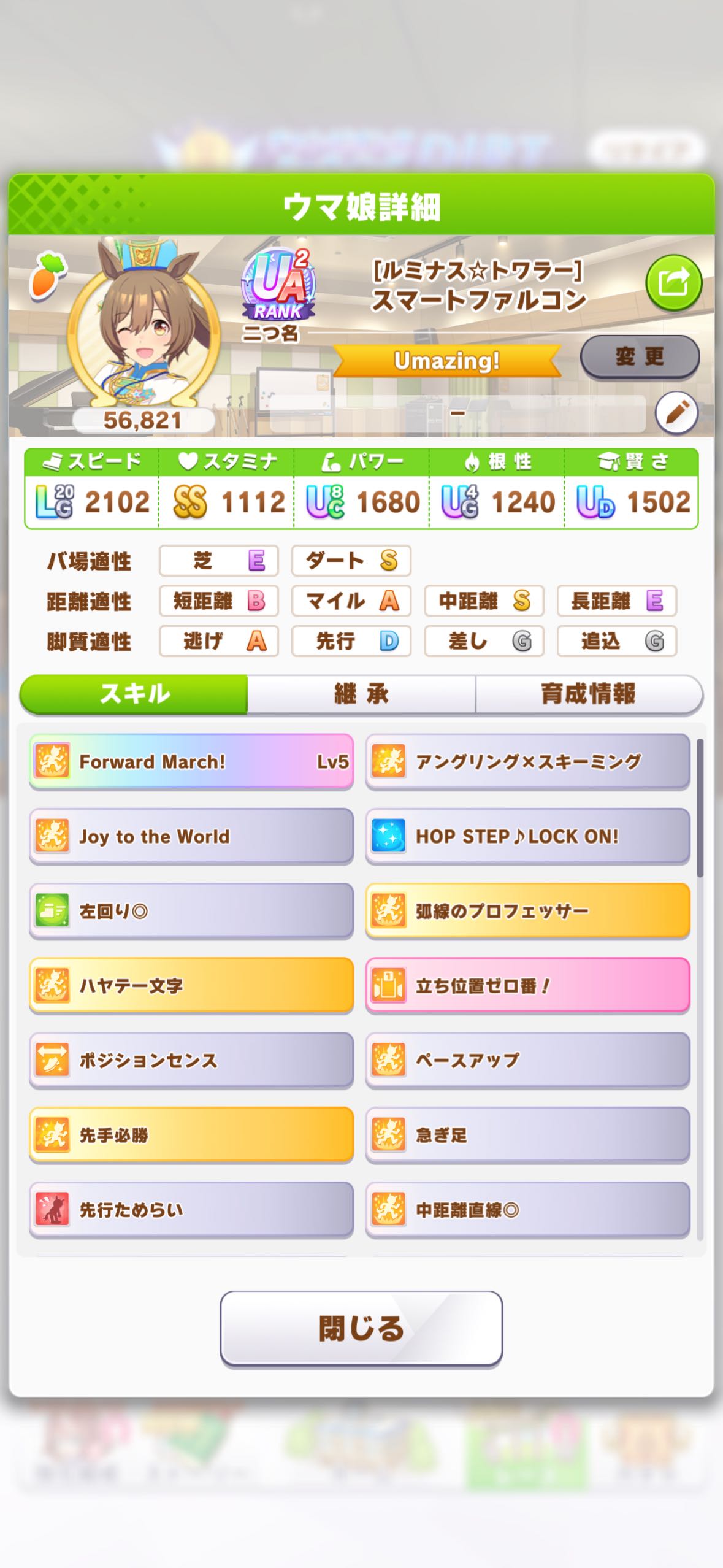Show the 立ち位置ゼロ番！ skill info
Image resolution: width=723 pixels, height=1568 pixels.
(x=527, y=986)
